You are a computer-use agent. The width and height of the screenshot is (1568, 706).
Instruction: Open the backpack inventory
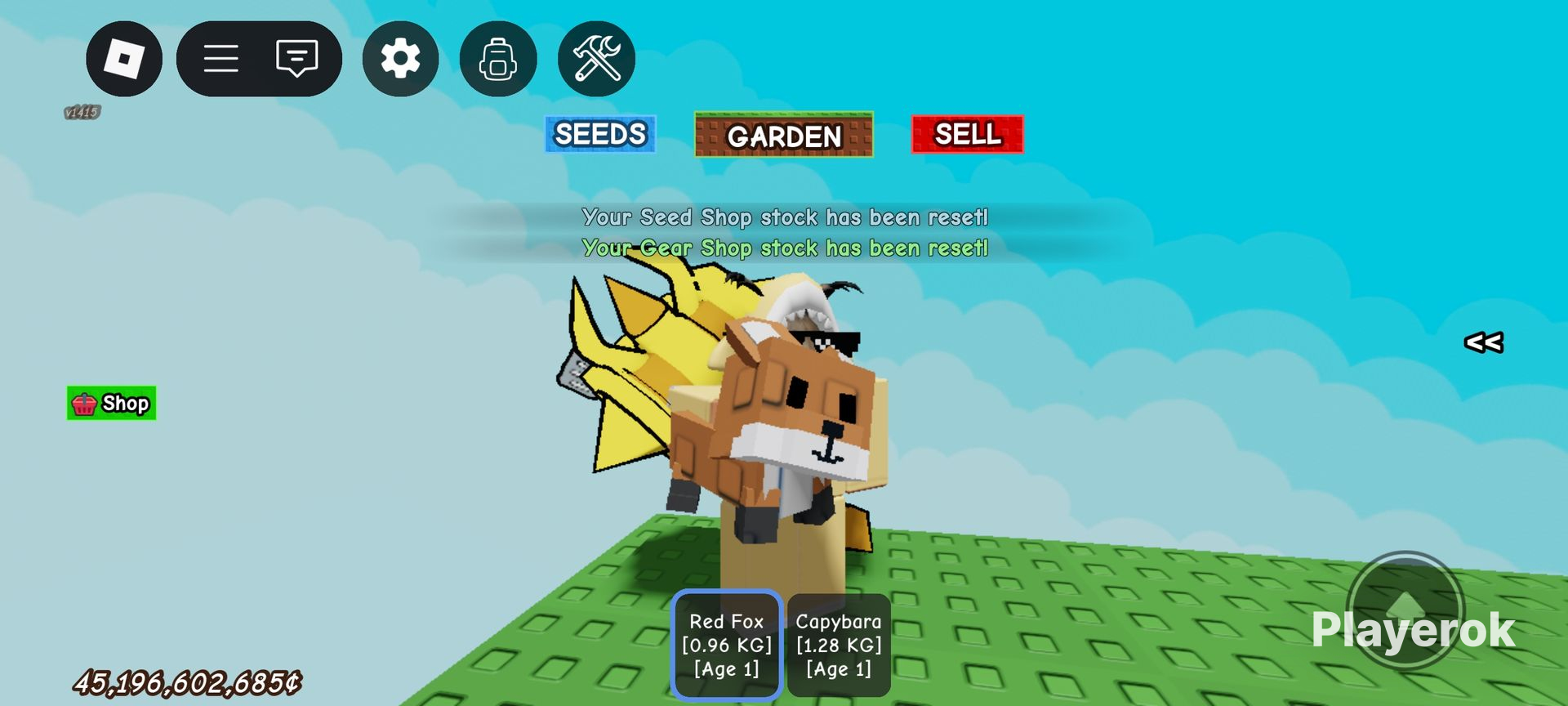[497, 59]
